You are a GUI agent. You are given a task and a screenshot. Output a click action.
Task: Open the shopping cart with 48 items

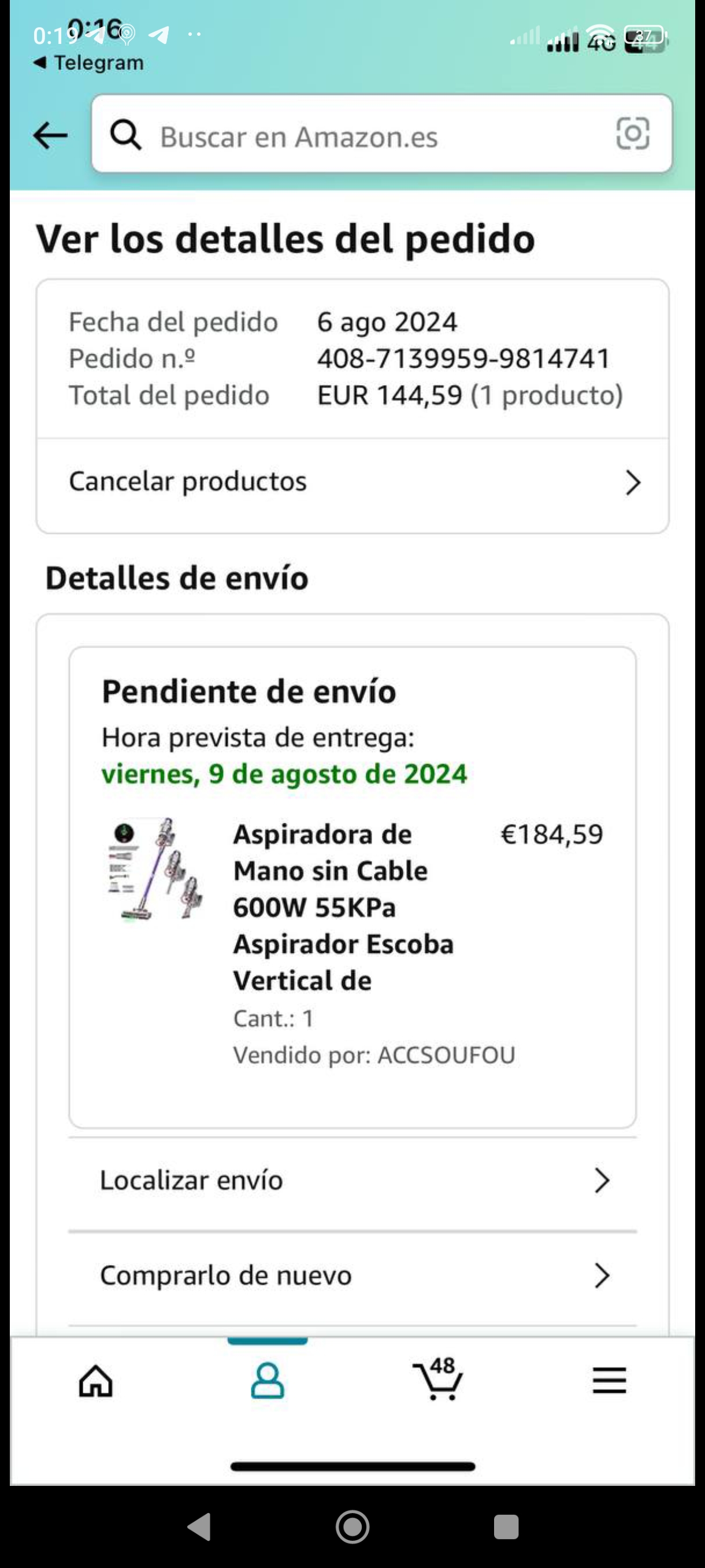(438, 1379)
